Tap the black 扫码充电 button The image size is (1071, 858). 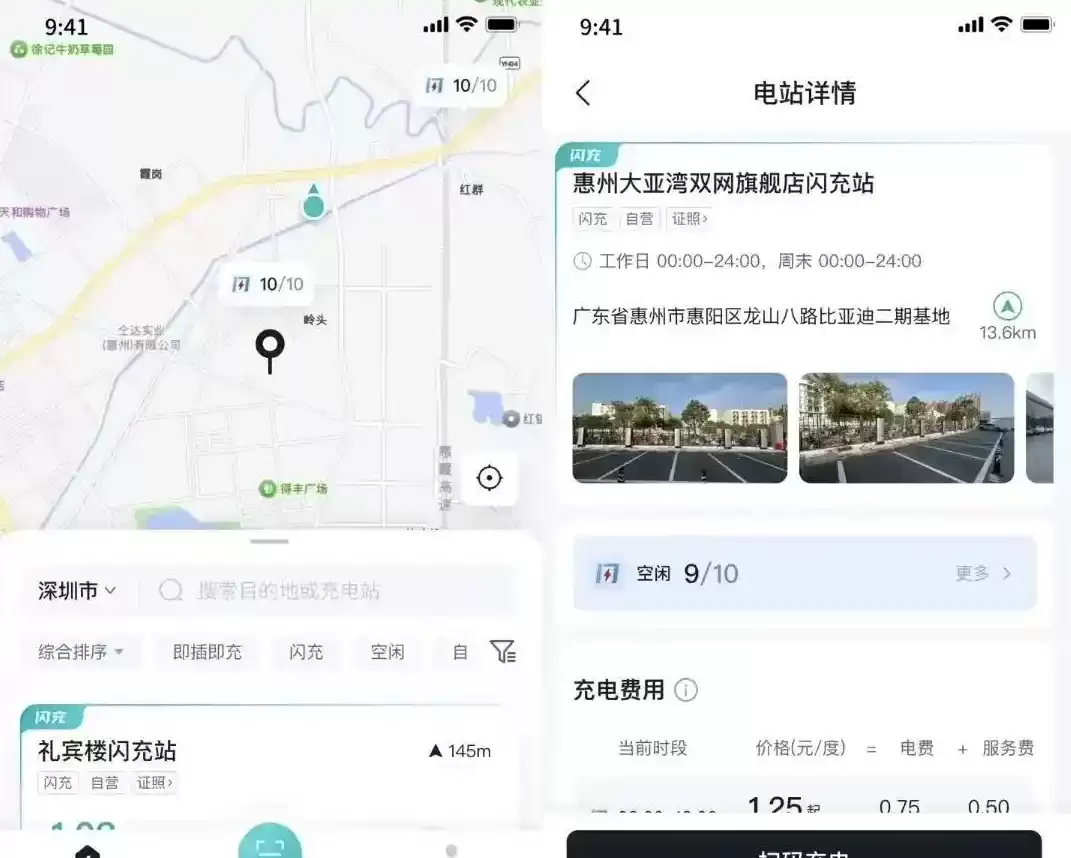click(x=804, y=845)
